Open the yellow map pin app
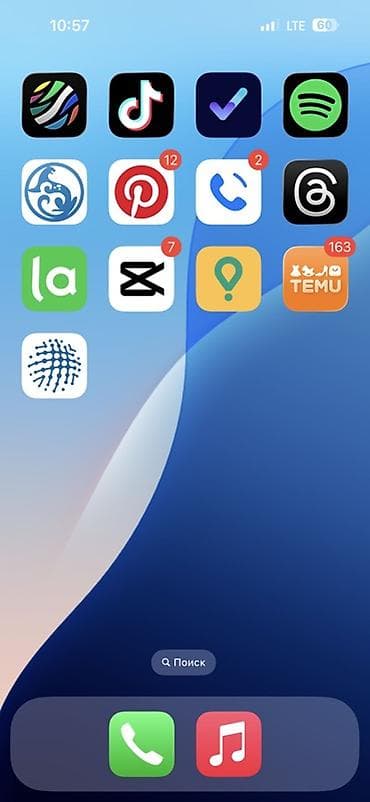 (229, 279)
